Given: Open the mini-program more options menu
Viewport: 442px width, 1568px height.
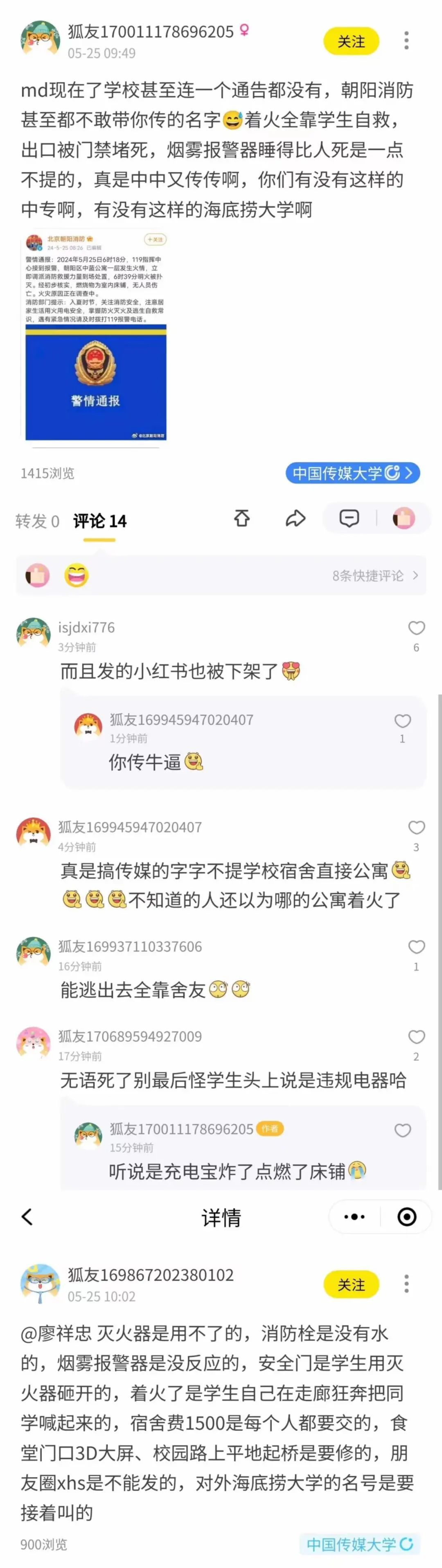Looking at the screenshot, I should 354,1217.
